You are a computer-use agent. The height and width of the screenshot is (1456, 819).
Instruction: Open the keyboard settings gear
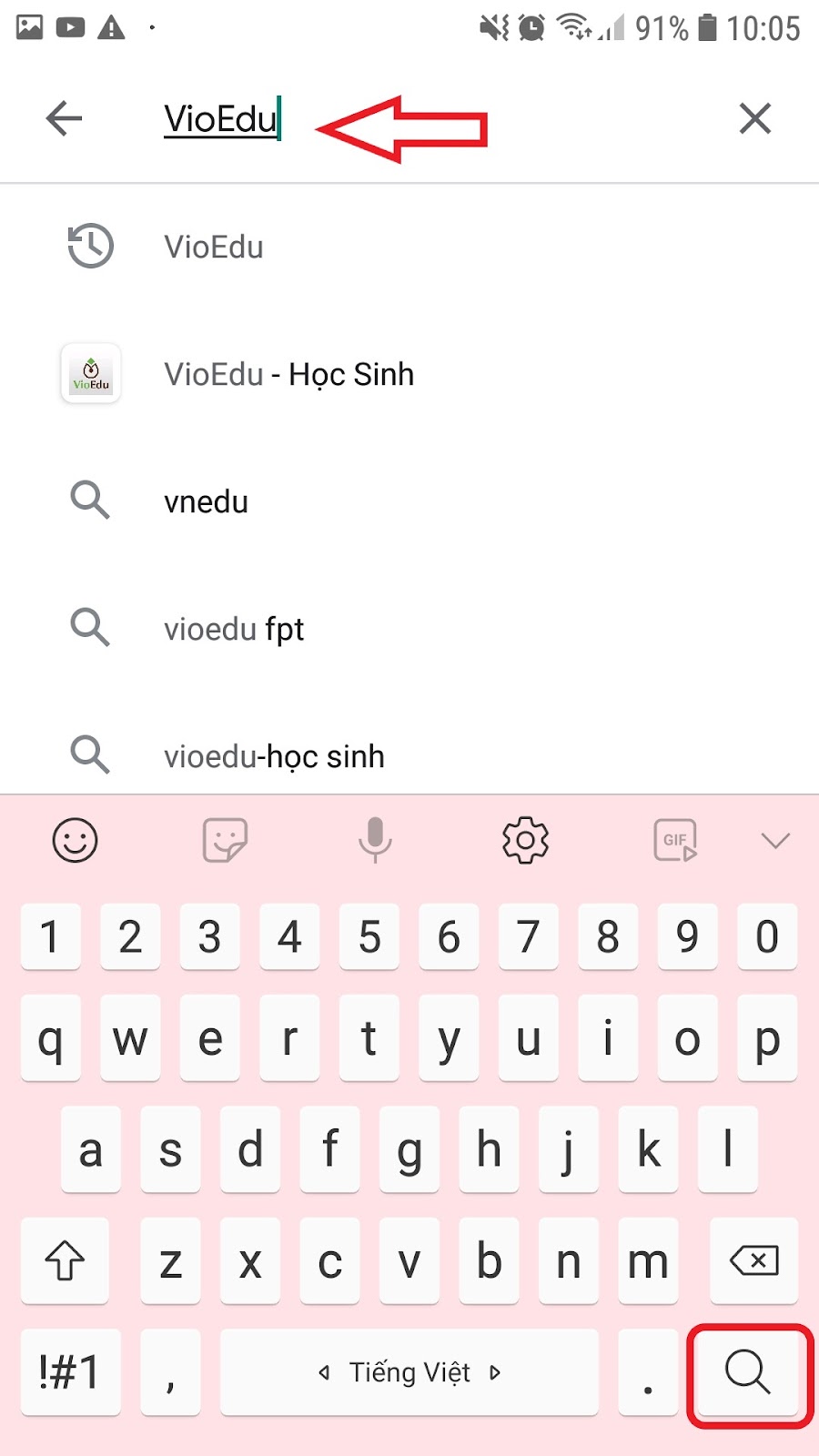(526, 840)
